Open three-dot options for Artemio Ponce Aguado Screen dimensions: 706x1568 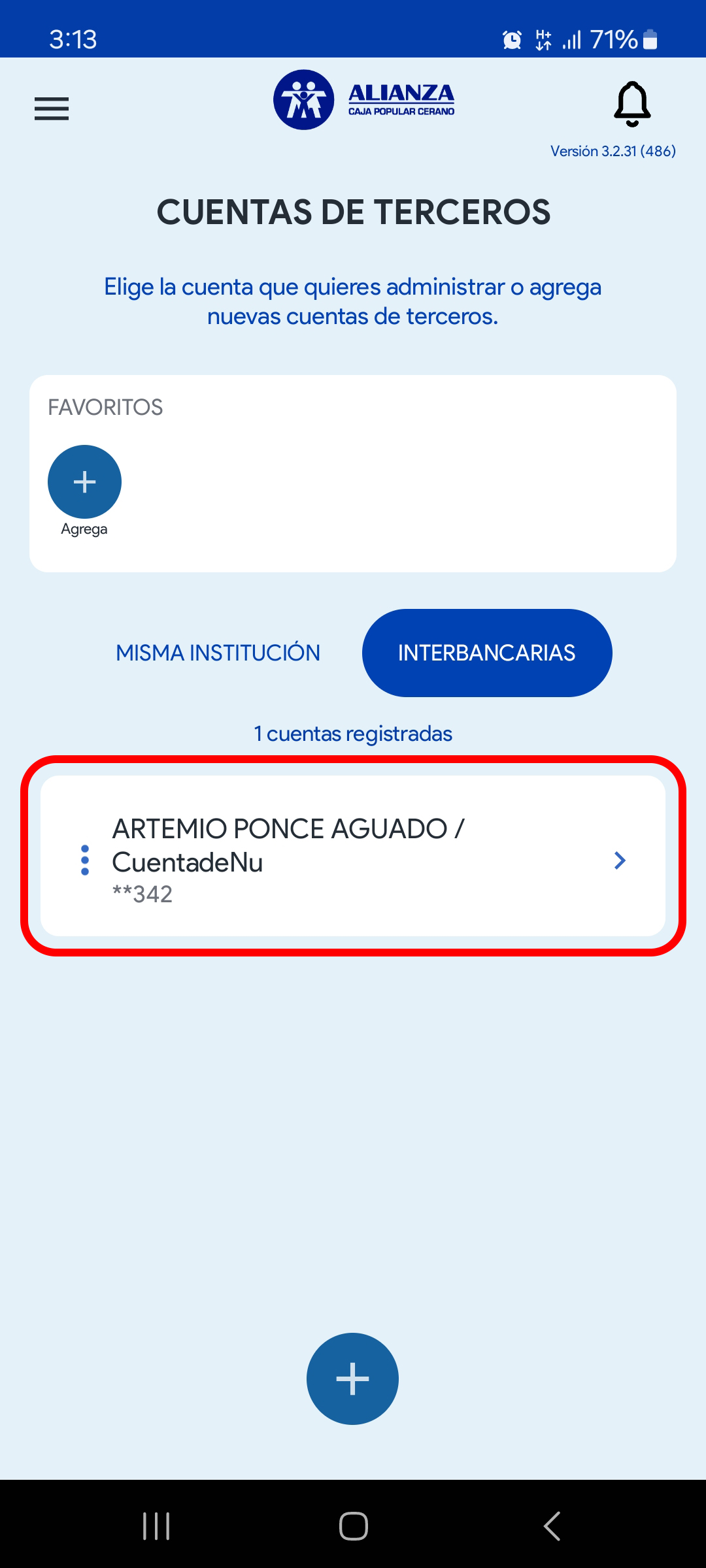point(85,860)
